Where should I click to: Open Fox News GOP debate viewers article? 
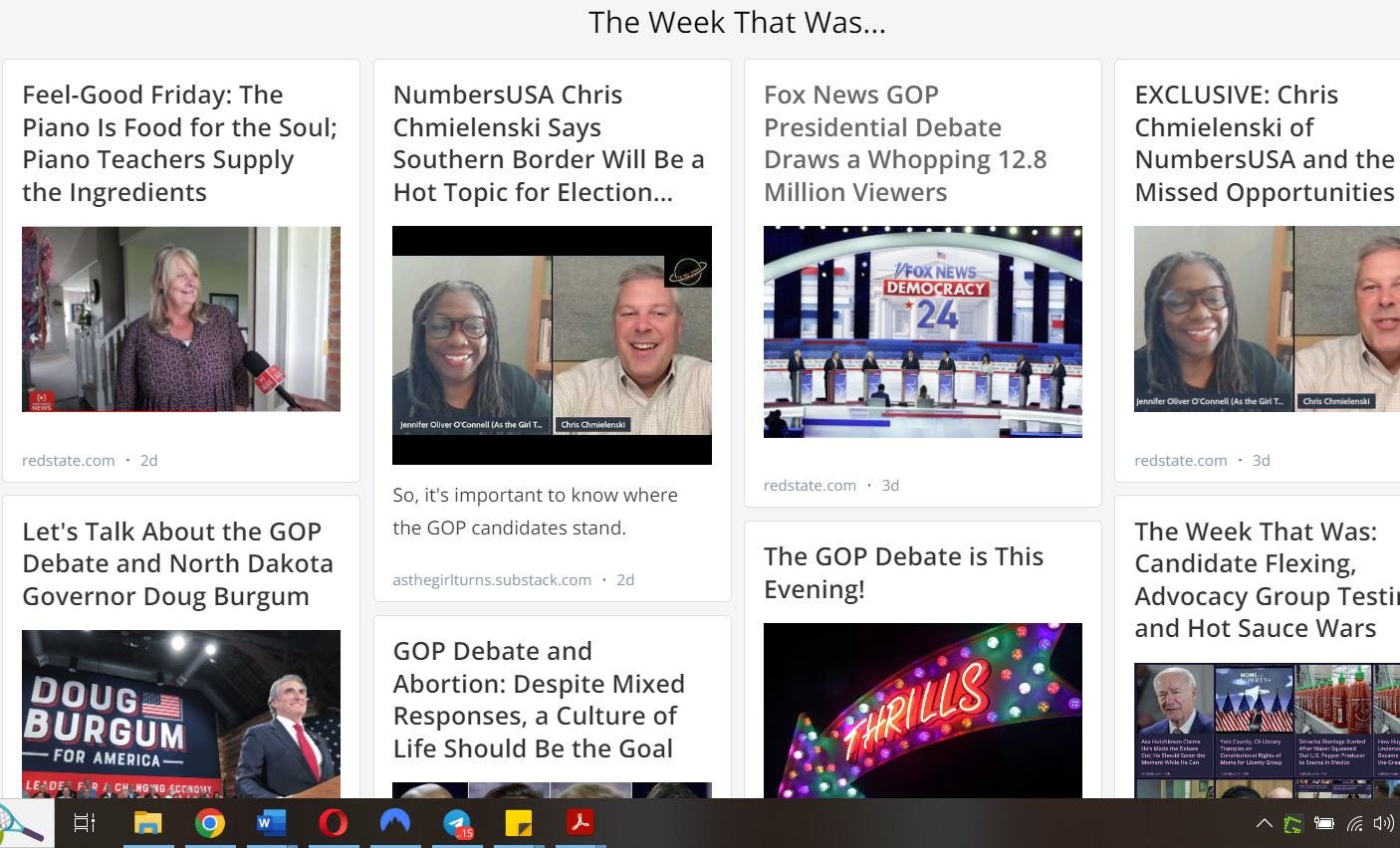click(905, 143)
